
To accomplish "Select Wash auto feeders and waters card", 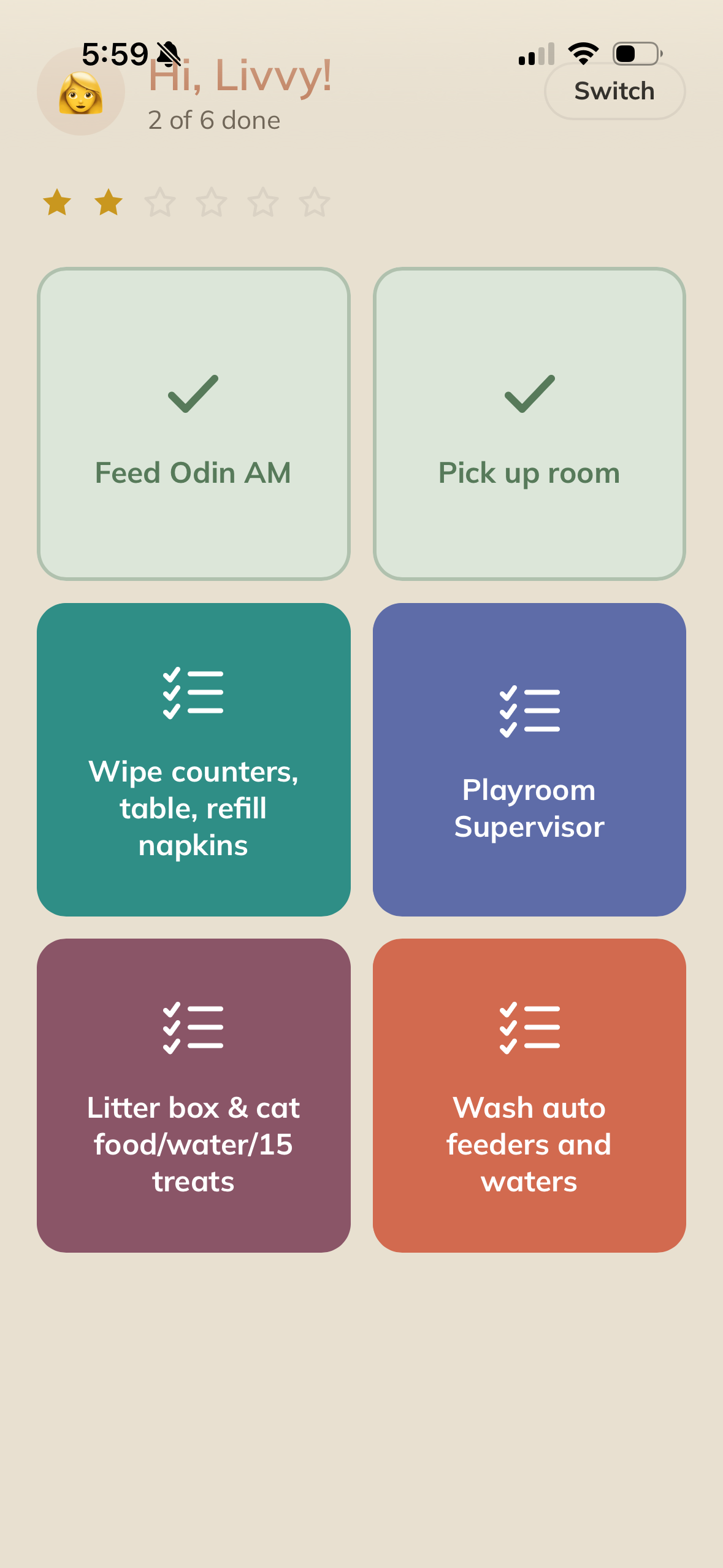I will pyautogui.click(x=529, y=1095).
